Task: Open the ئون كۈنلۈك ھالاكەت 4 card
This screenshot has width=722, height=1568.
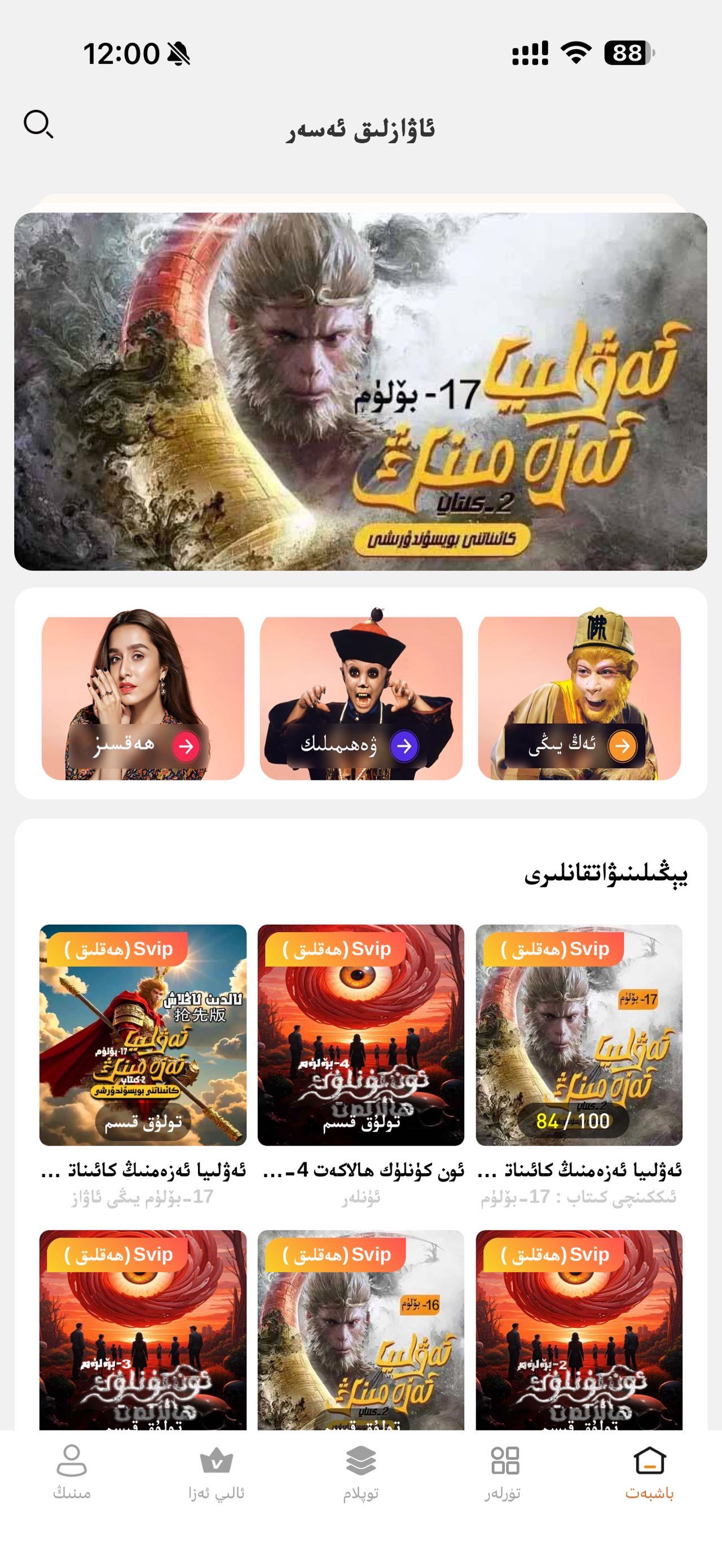Action: (361, 1035)
